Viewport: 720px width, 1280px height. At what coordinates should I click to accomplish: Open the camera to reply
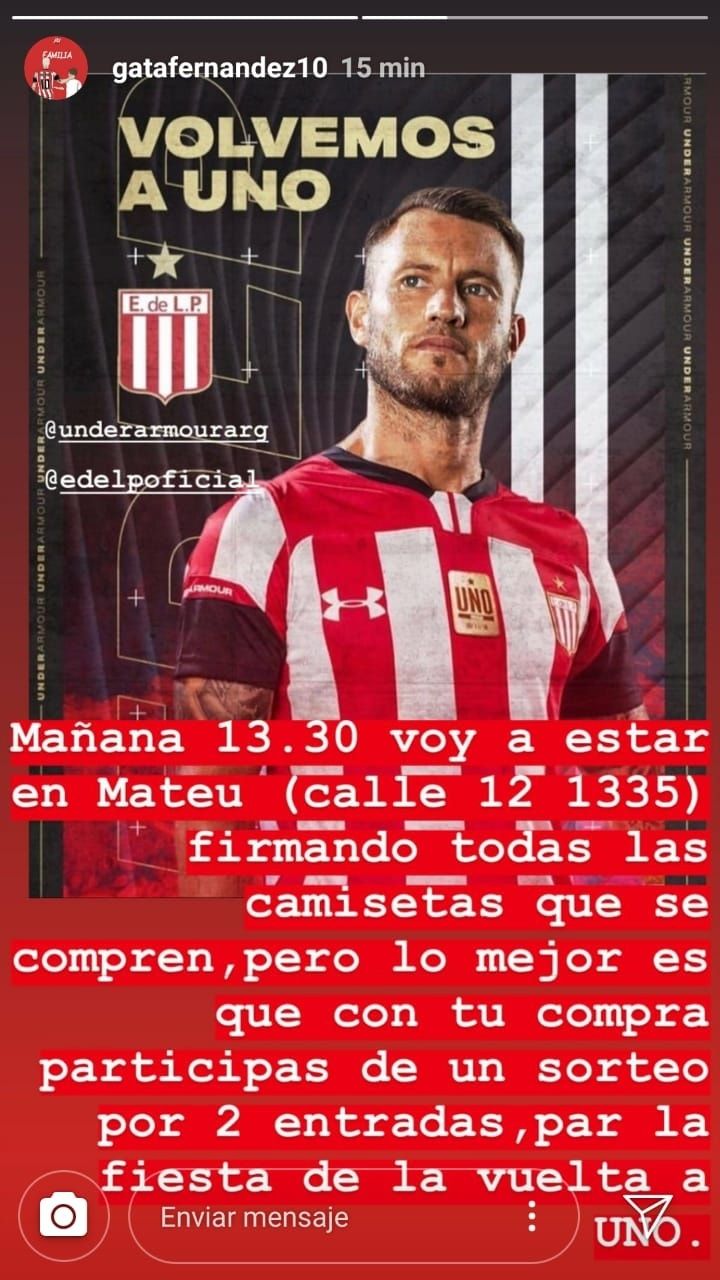click(x=63, y=1216)
